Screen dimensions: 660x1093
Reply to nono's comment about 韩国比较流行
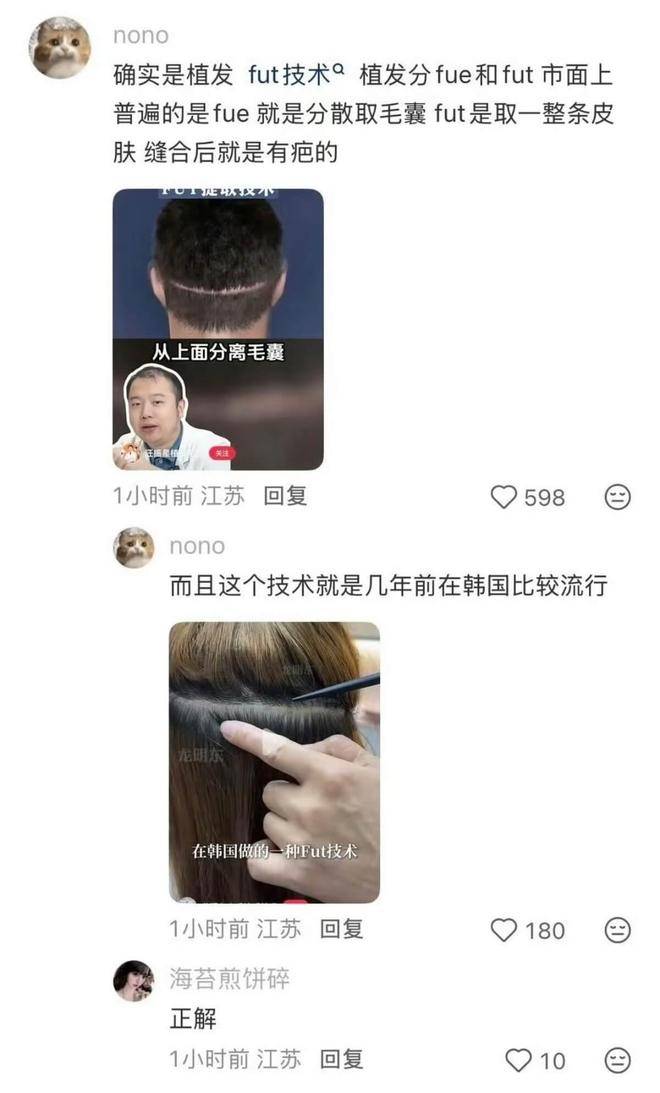tap(341, 929)
